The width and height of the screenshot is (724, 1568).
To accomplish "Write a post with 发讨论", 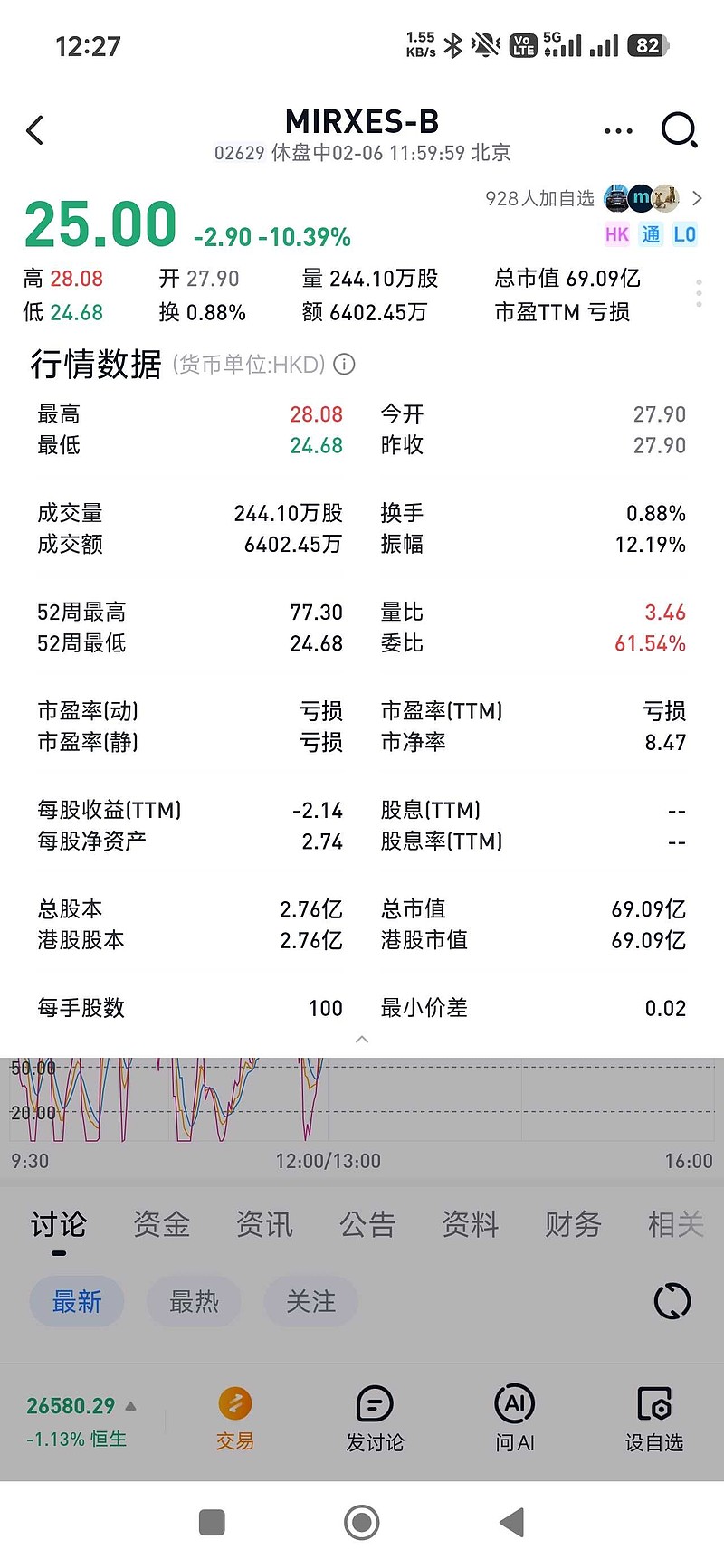I will coord(375,1419).
